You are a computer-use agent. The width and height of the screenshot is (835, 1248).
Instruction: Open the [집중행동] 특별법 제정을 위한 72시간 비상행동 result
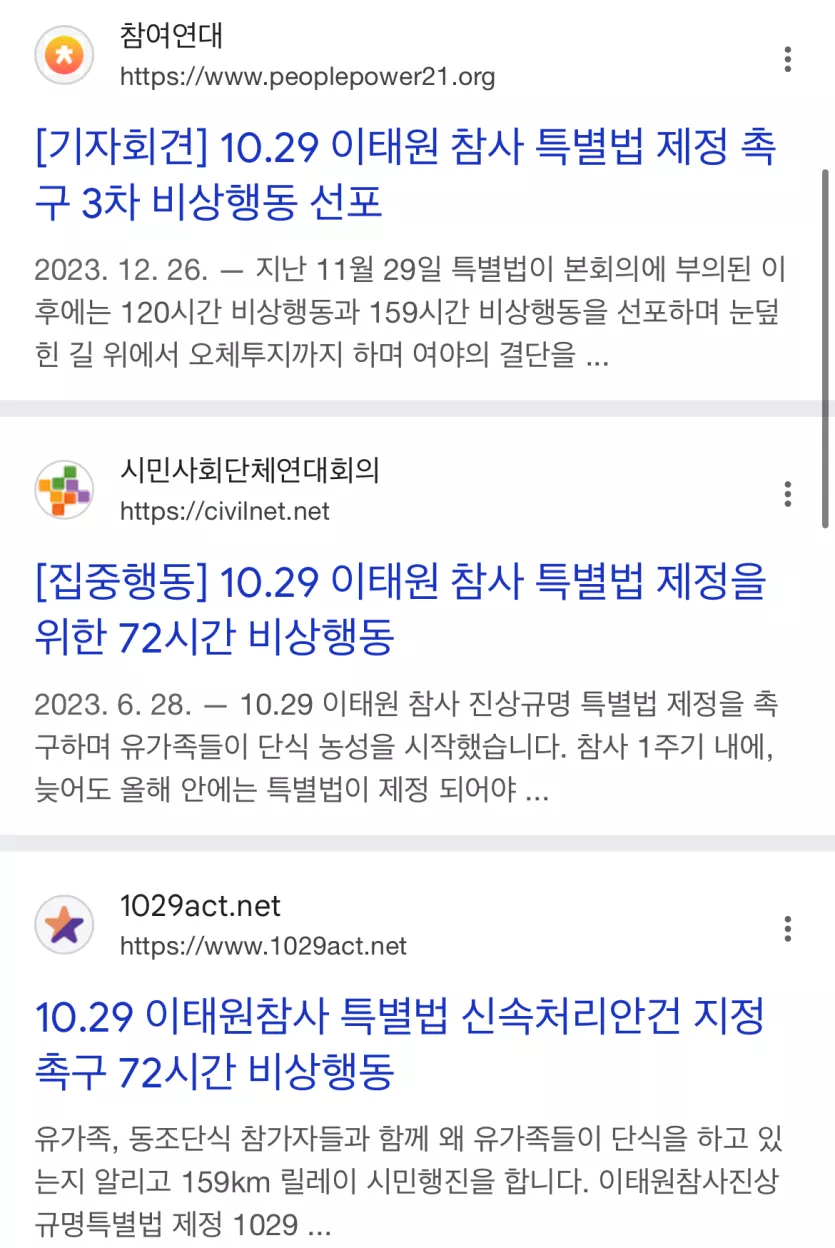tap(400, 609)
